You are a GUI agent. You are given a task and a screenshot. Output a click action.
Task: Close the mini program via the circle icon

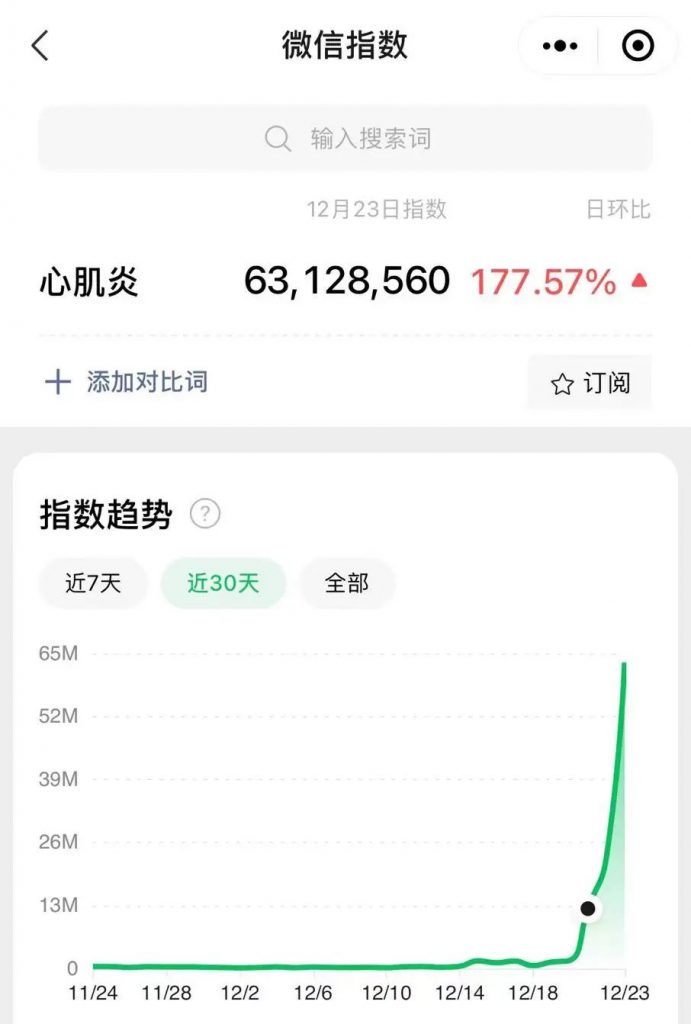(638, 46)
